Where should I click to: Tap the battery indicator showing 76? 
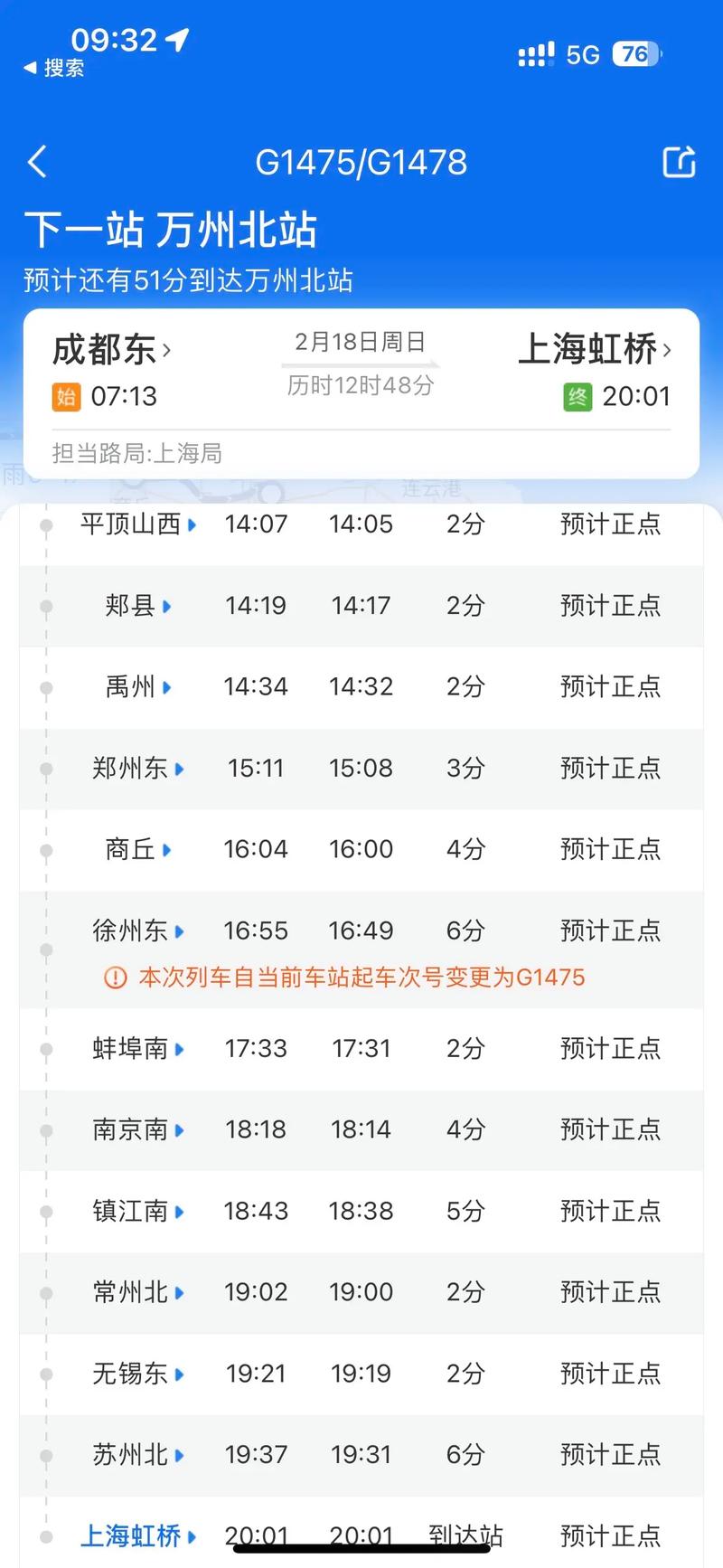[635, 54]
